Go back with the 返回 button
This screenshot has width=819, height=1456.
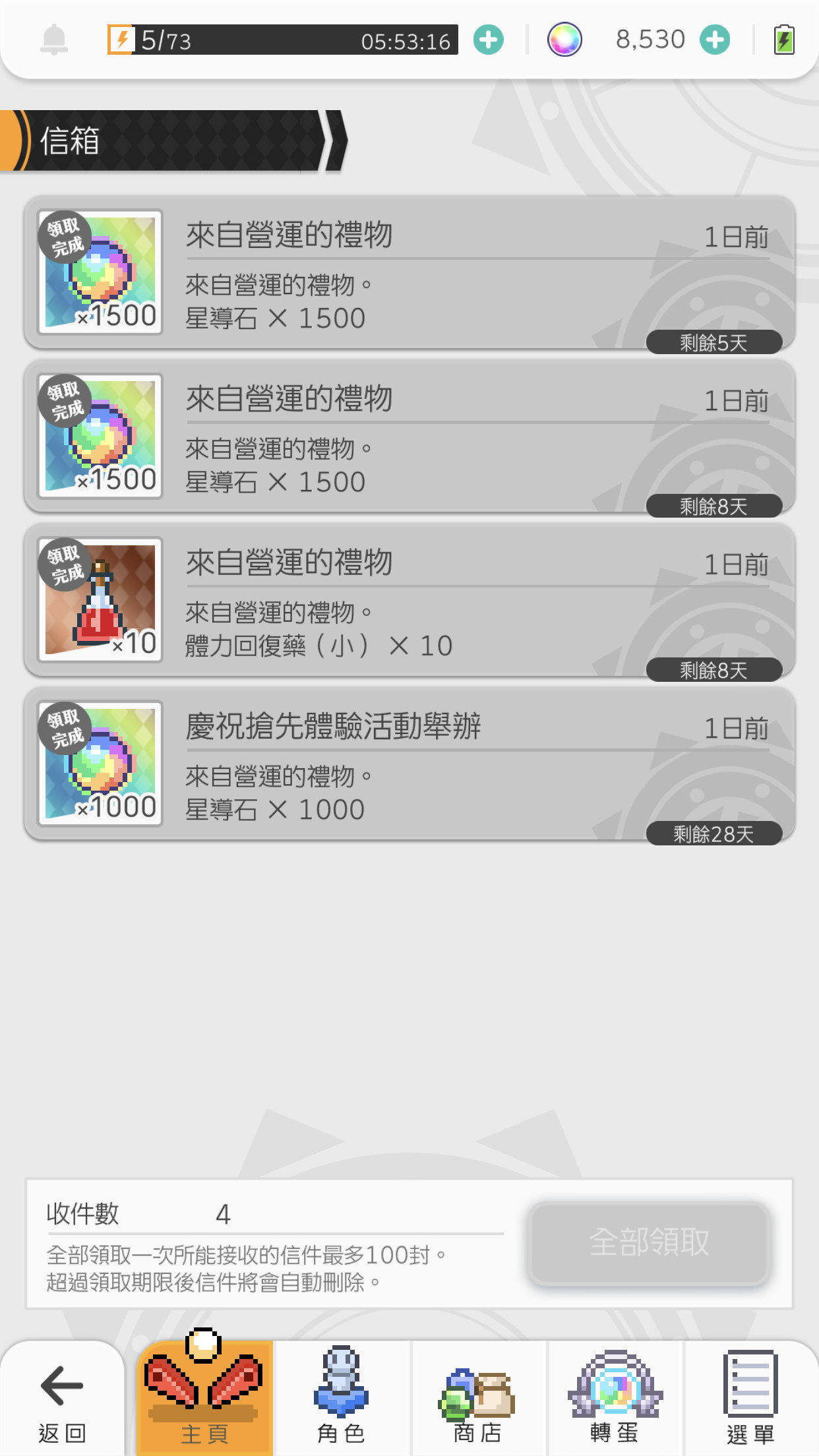[x=62, y=1399]
